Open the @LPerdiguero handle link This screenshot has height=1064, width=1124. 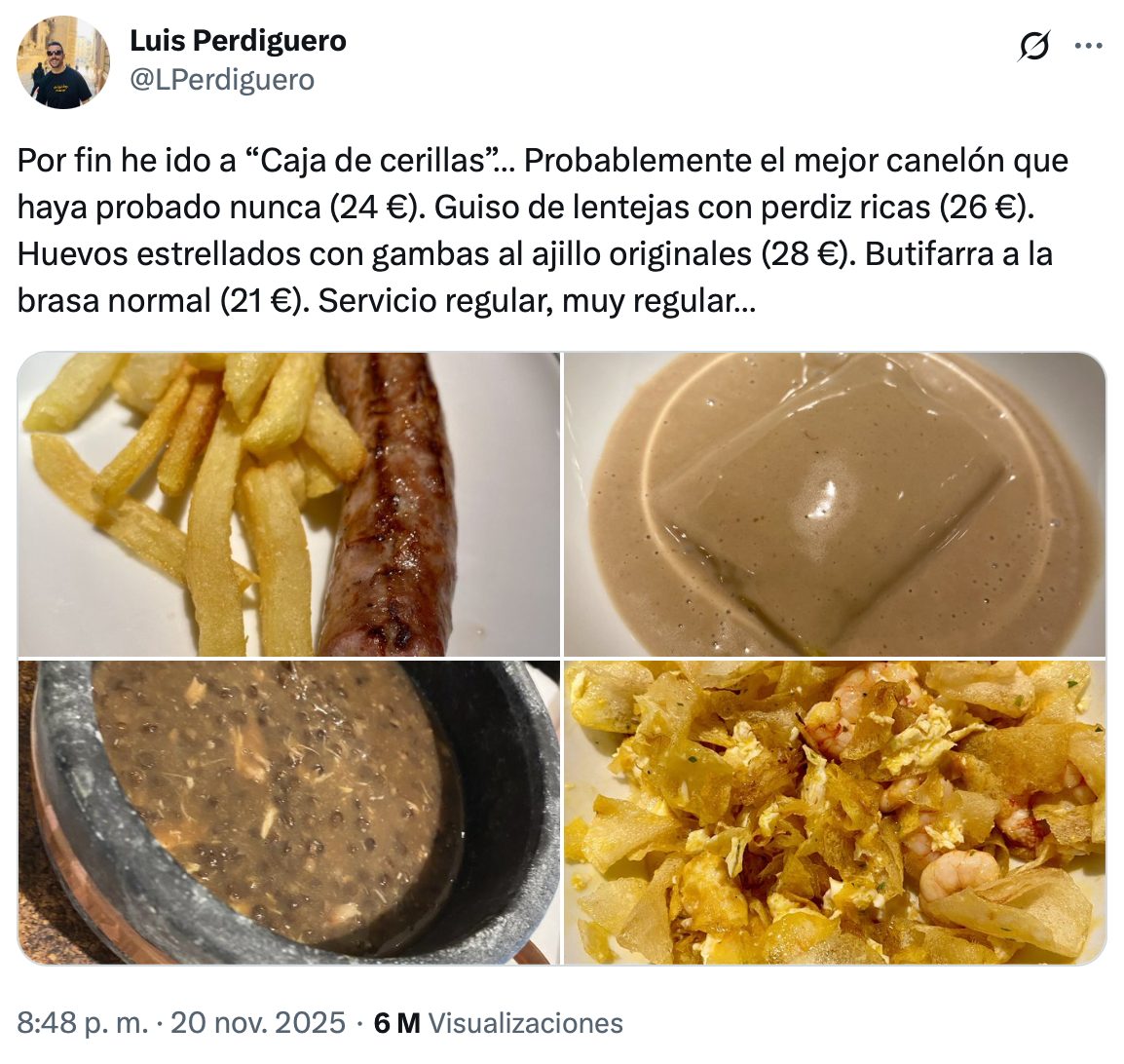222,80
